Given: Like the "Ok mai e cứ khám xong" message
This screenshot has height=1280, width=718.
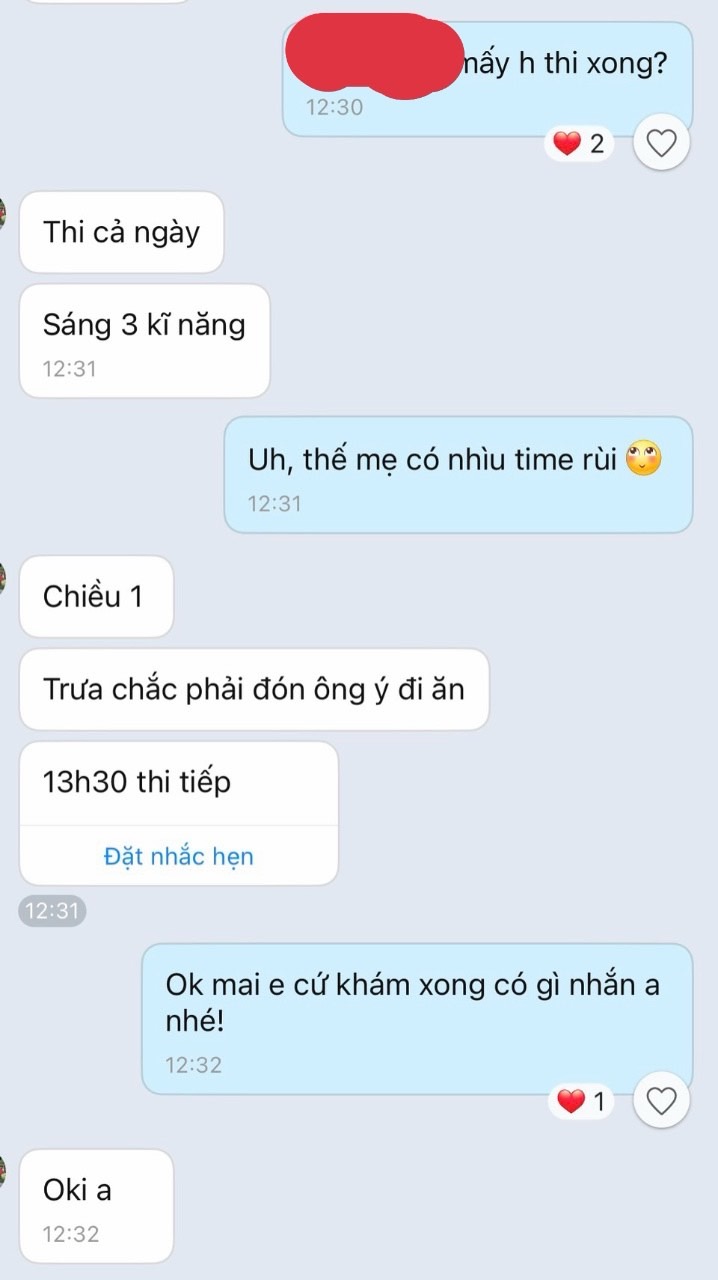Looking at the screenshot, I should [x=662, y=1101].
